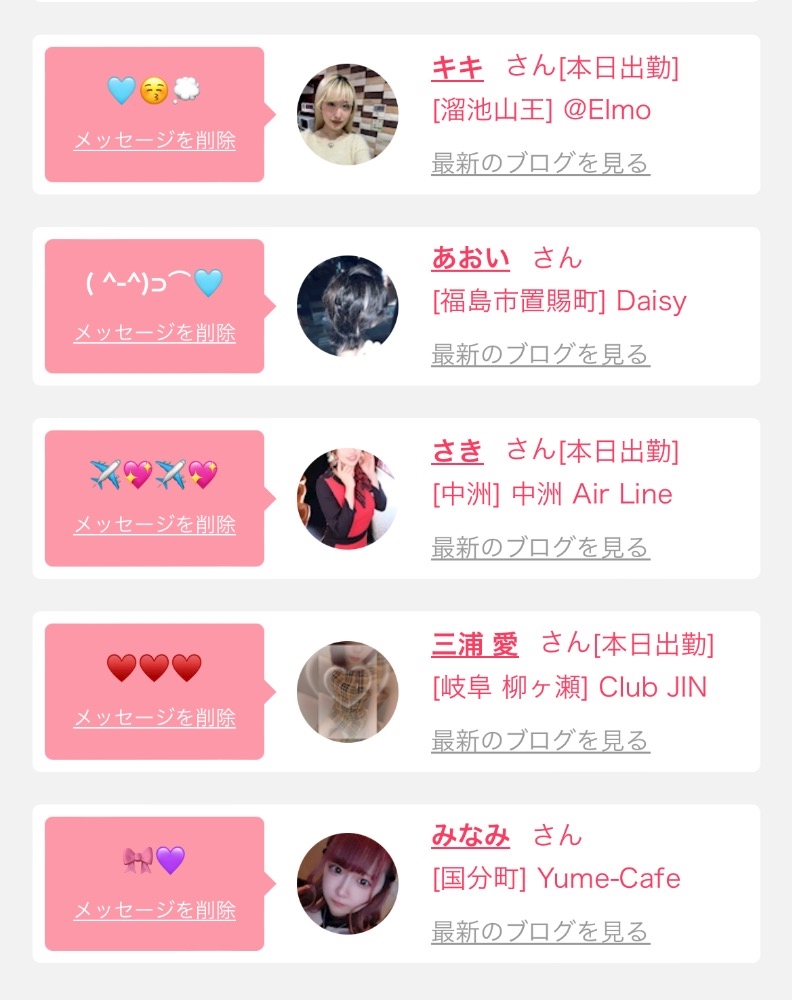Delete the message sent to みなみ
Viewport: 792px width, 1000px height.
tap(154, 909)
